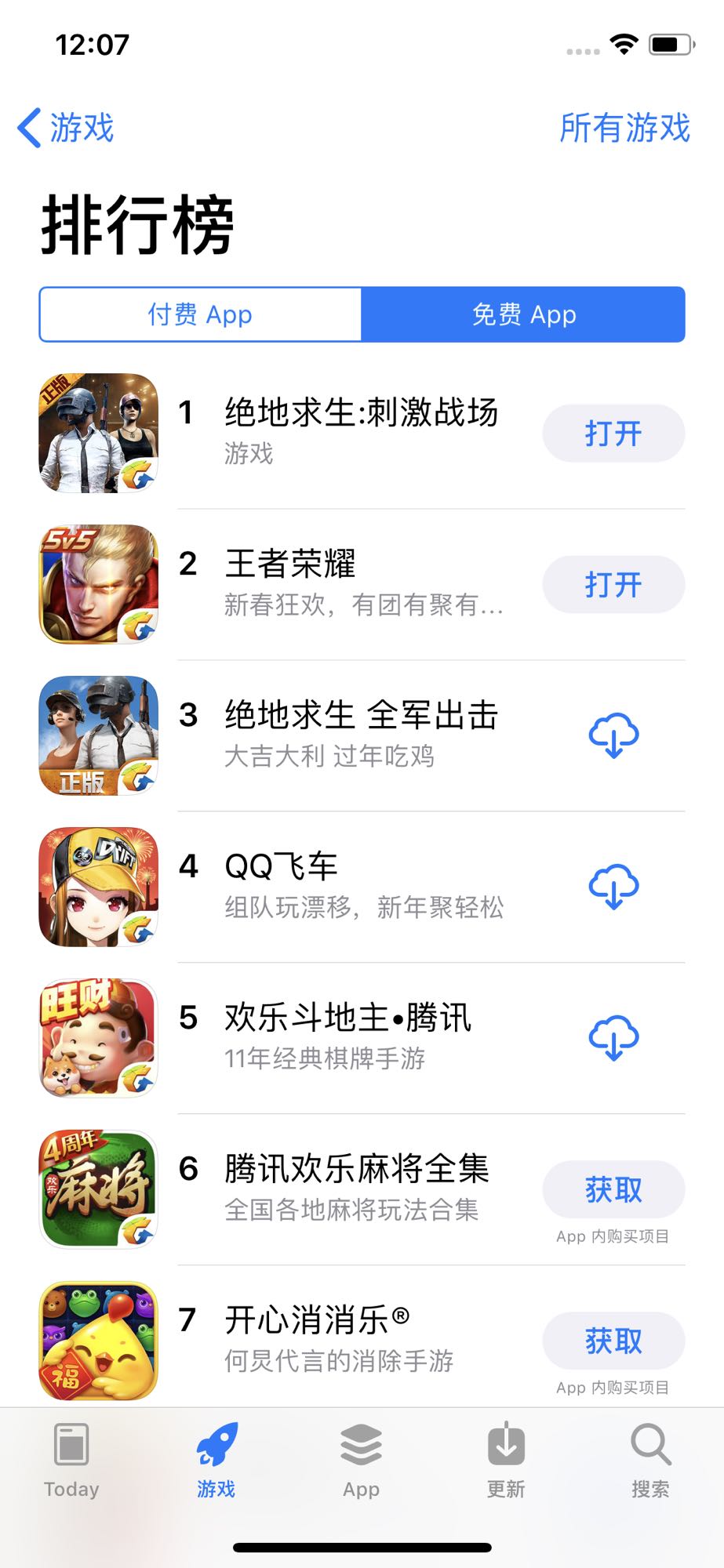Tap 获取 for 腾讯欢乐麻将全集
The height and width of the screenshot is (1568, 724).
(x=613, y=1190)
